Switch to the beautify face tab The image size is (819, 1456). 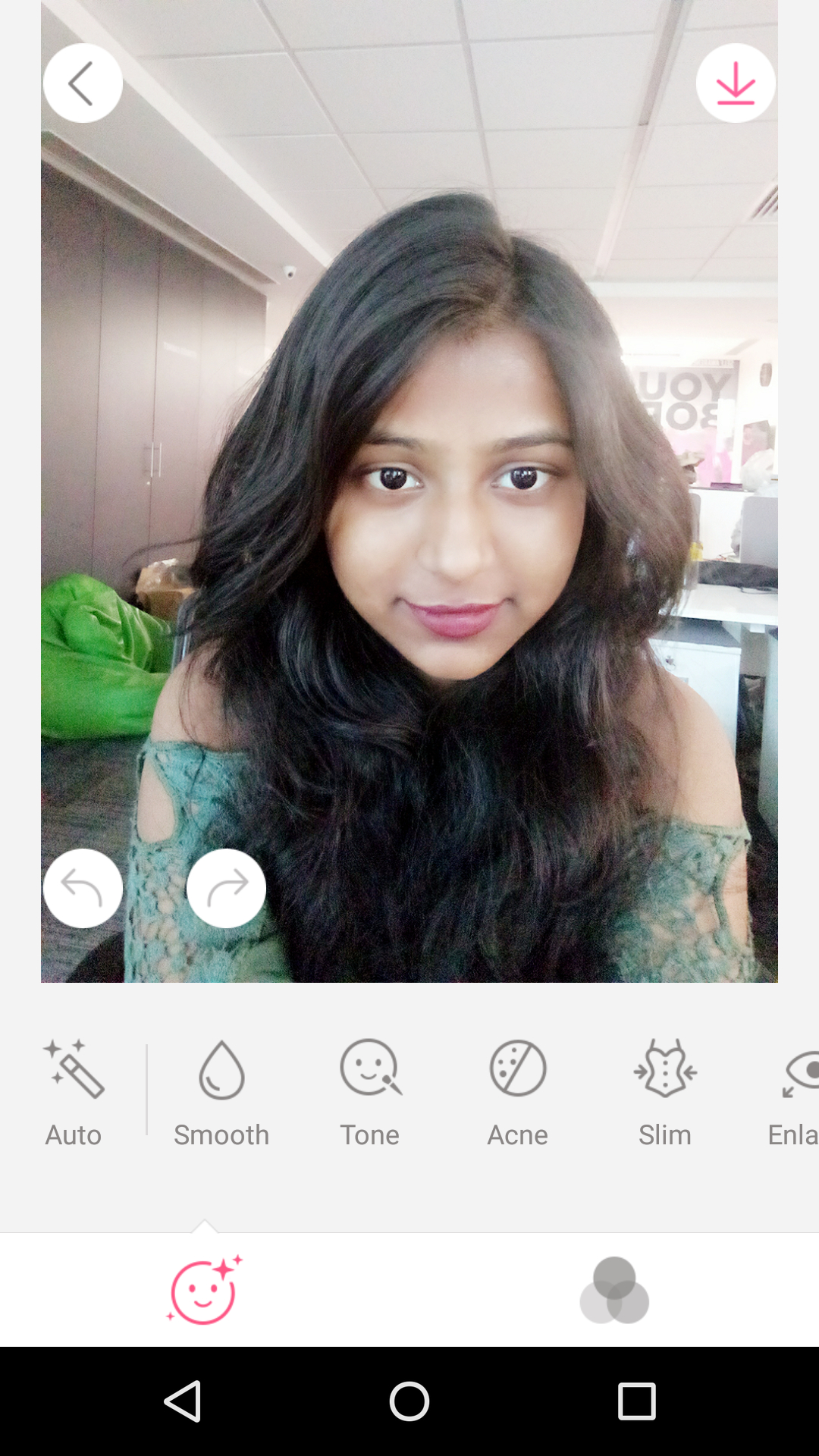pyautogui.click(x=204, y=1290)
